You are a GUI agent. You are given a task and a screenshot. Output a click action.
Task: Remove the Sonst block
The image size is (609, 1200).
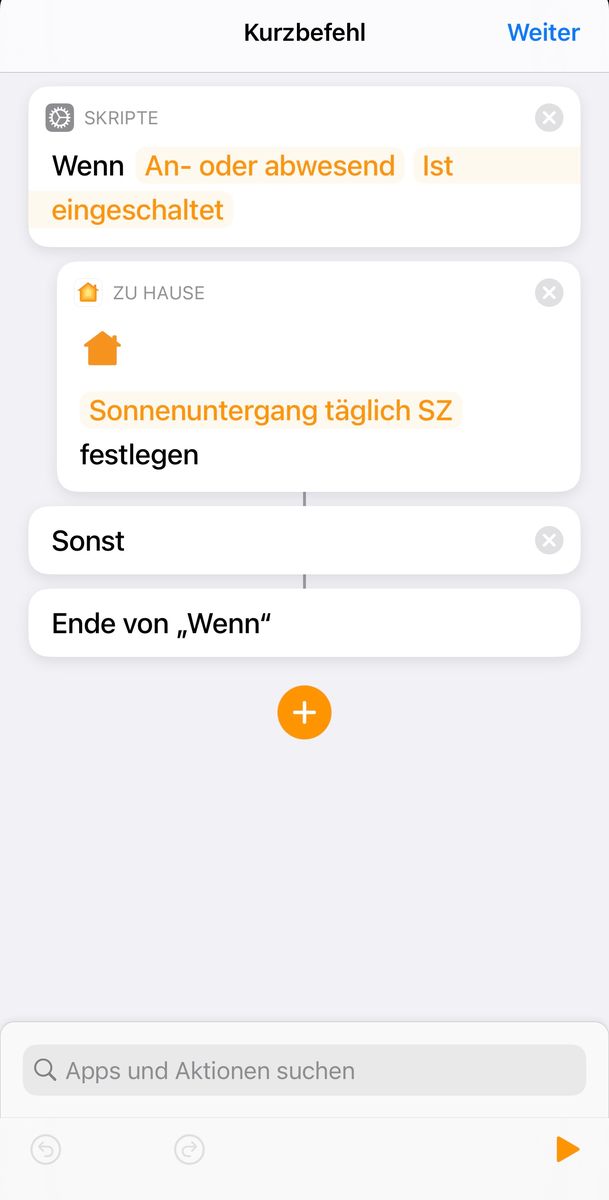[x=549, y=541]
